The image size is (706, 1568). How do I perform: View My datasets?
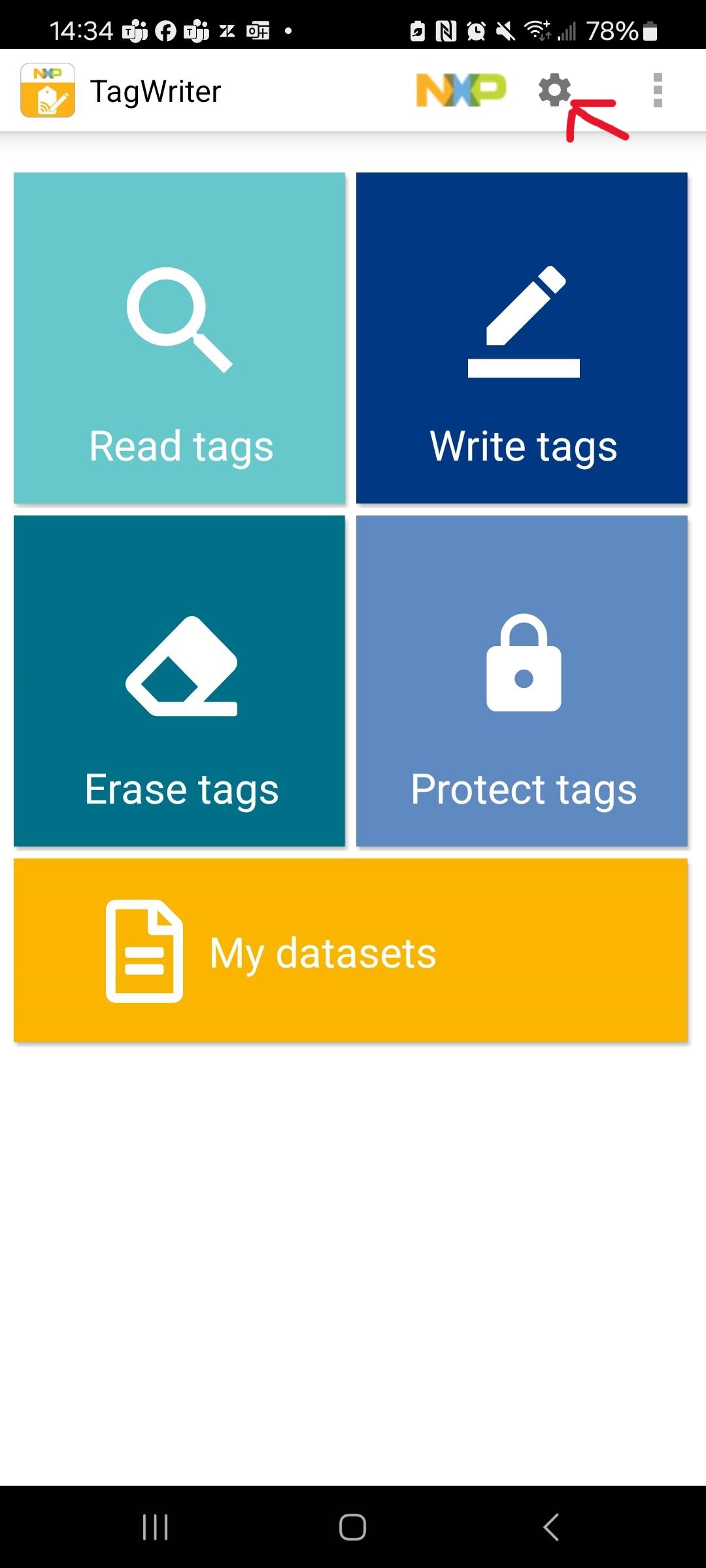click(x=350, y=950)
